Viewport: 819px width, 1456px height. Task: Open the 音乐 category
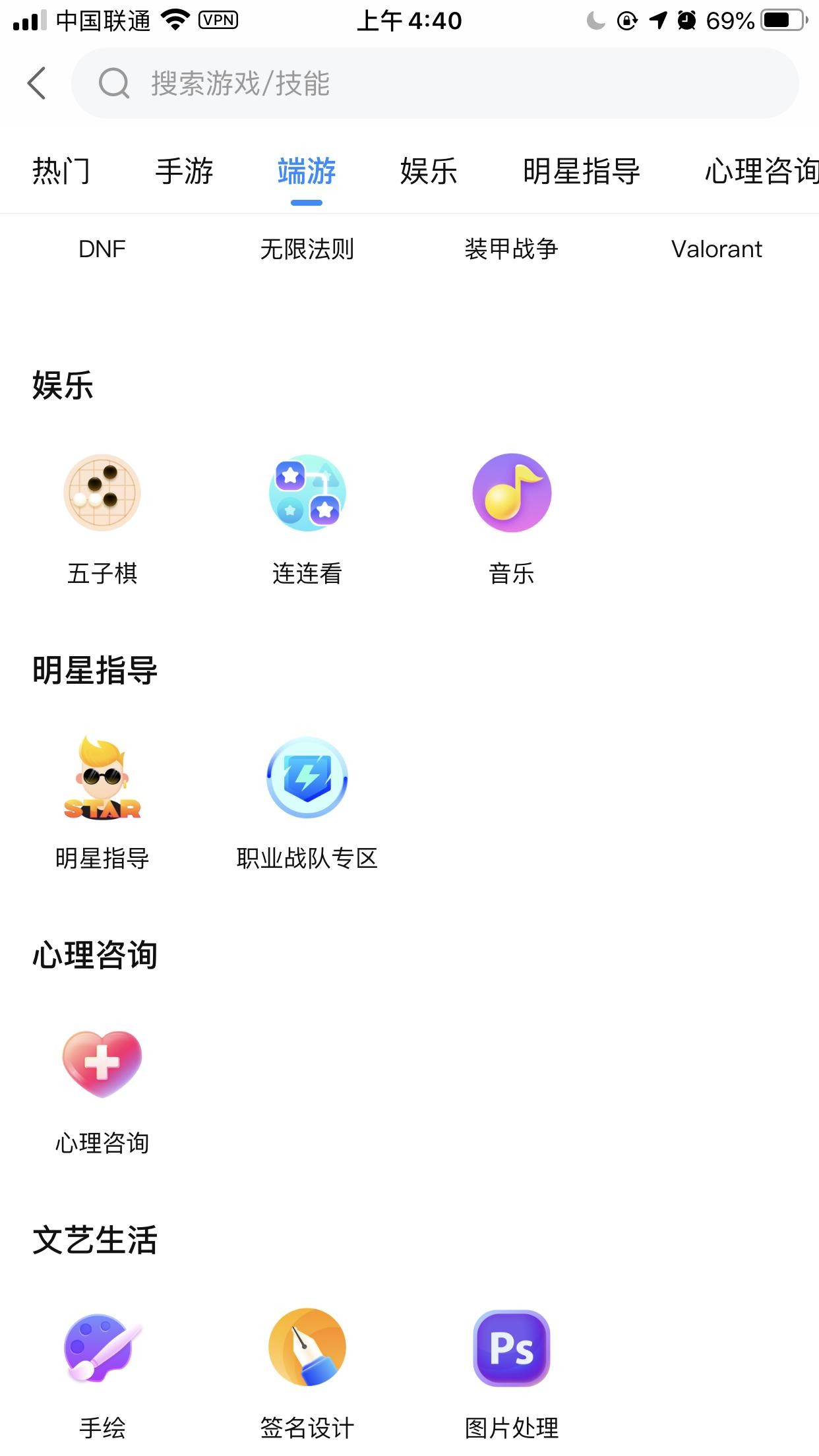(512, 493)
